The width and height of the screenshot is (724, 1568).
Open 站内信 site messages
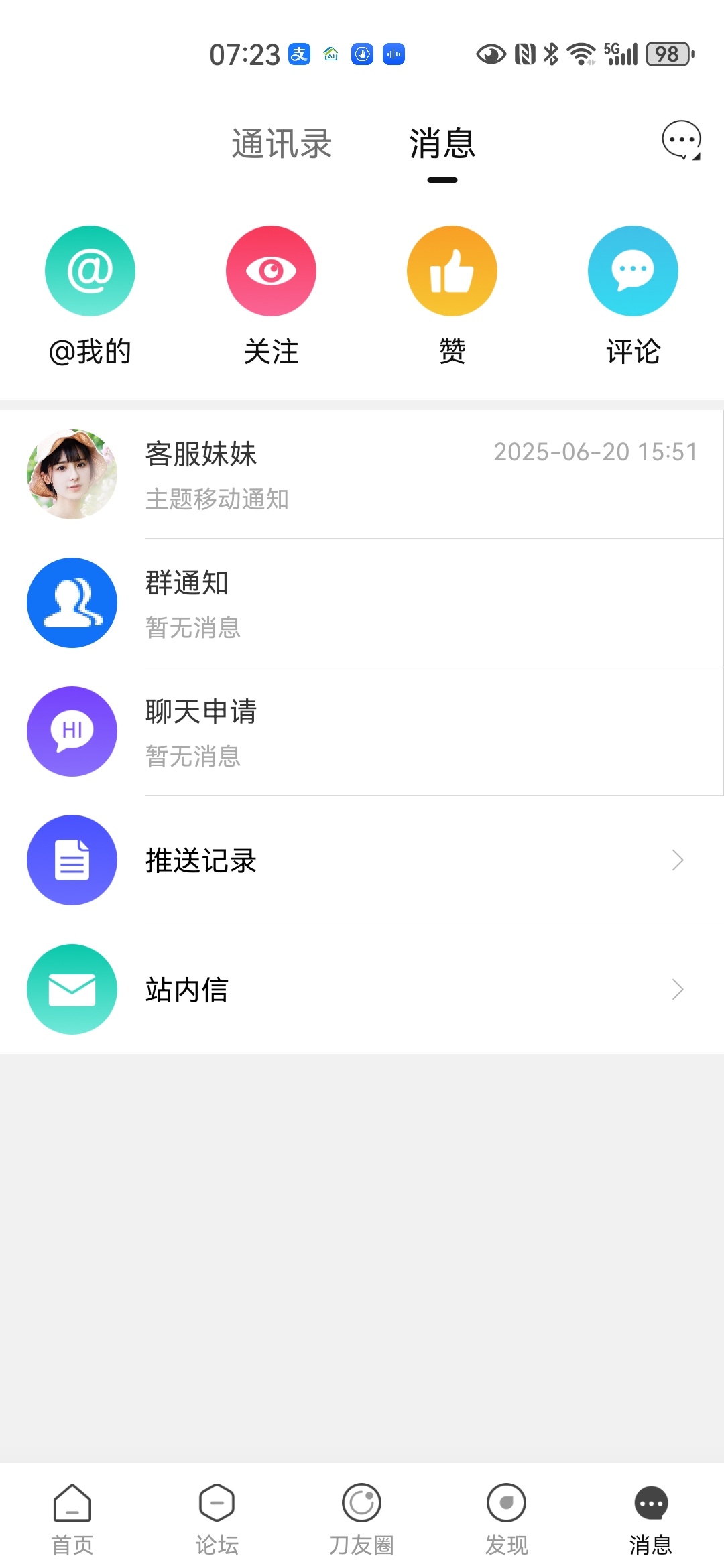362,990
